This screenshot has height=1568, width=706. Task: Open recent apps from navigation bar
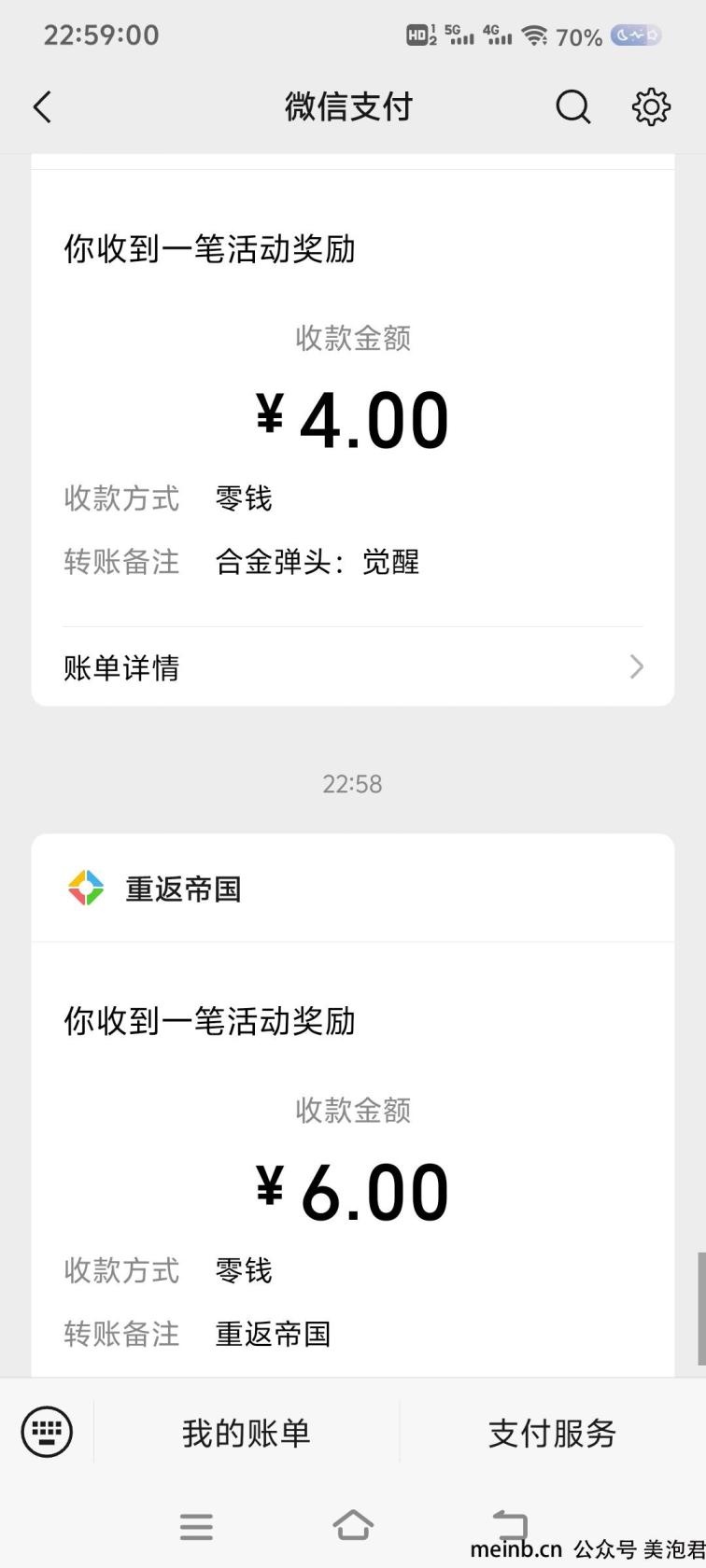pyautogui.click(x=196, y=1527)
